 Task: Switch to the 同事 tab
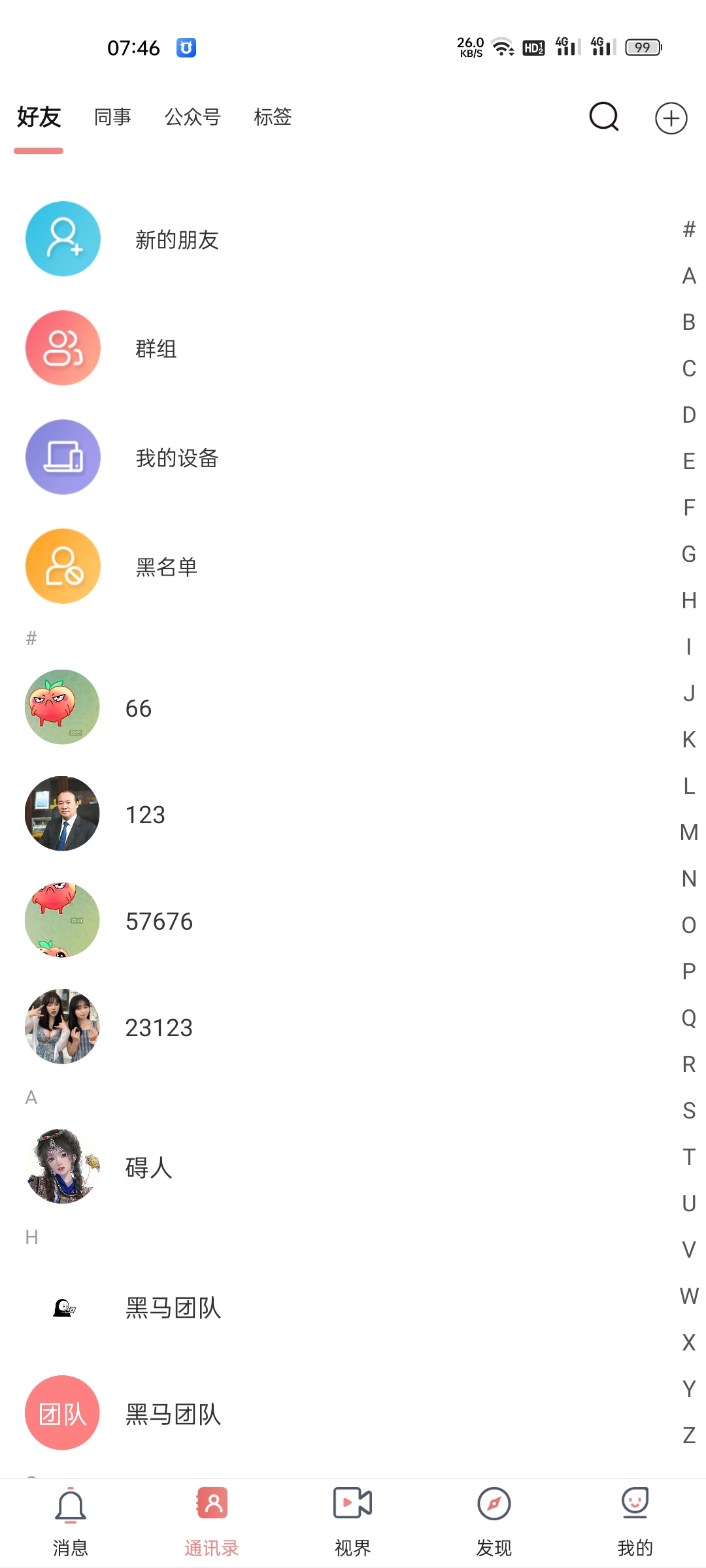(112, 118)
